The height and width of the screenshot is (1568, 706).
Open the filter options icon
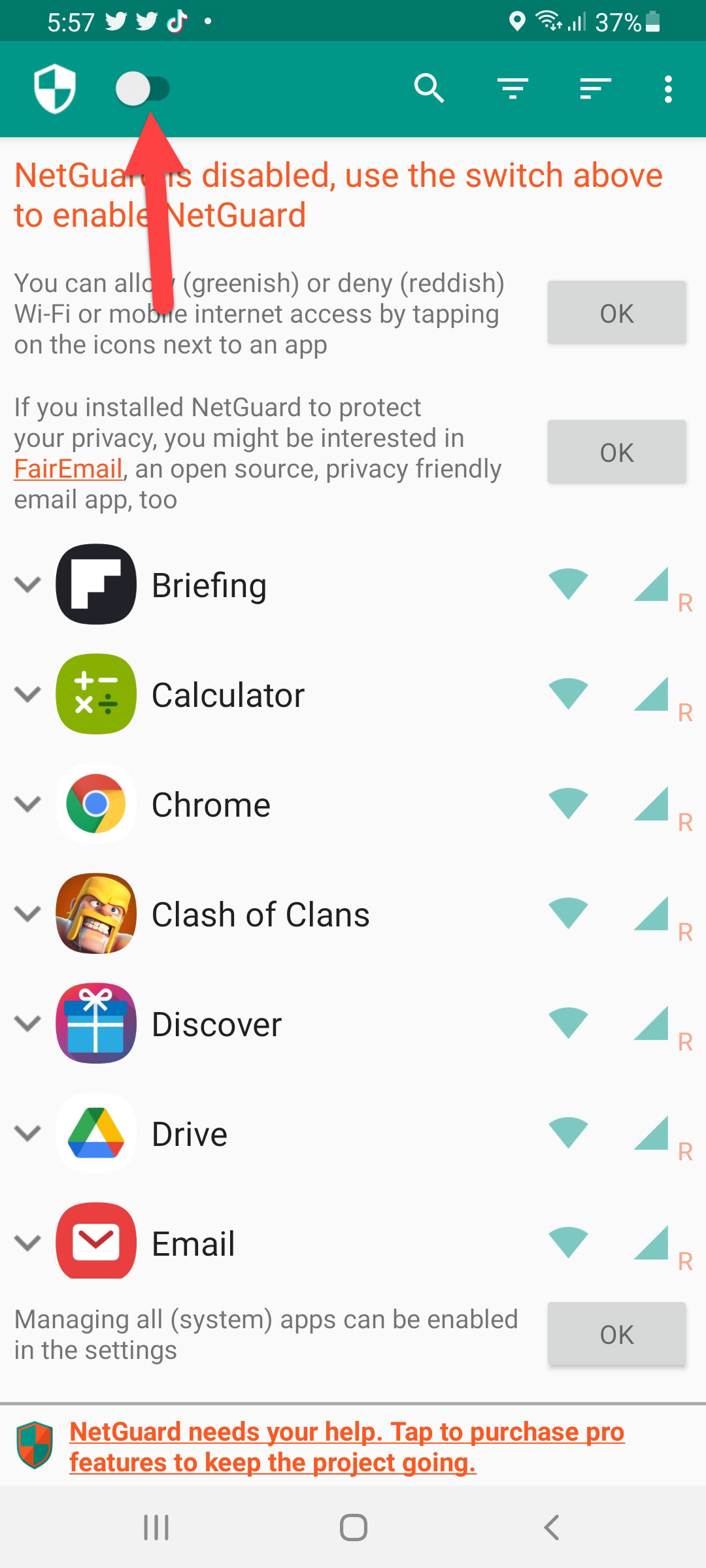513,88
